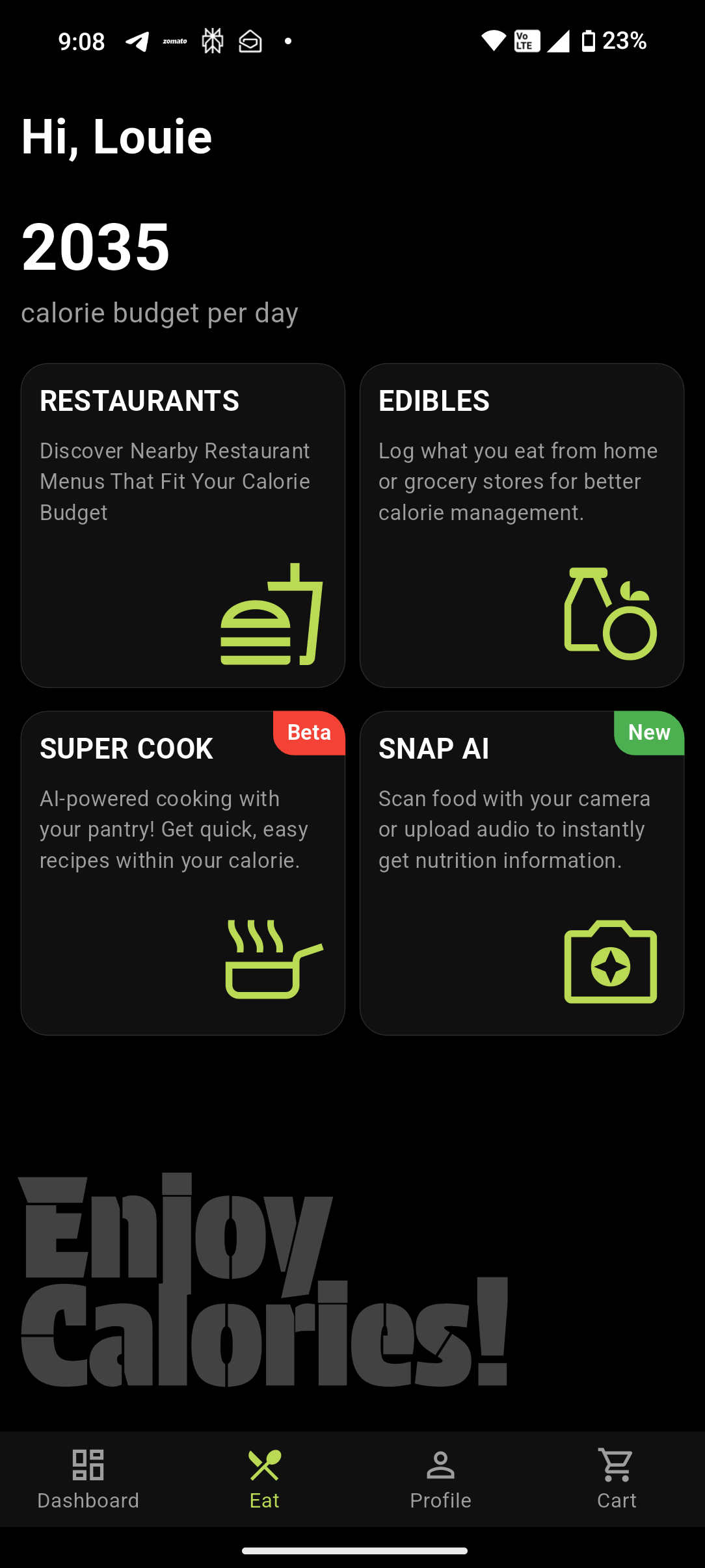
Task: Tap the Snap AI camera icon
Action: (610, 963)
